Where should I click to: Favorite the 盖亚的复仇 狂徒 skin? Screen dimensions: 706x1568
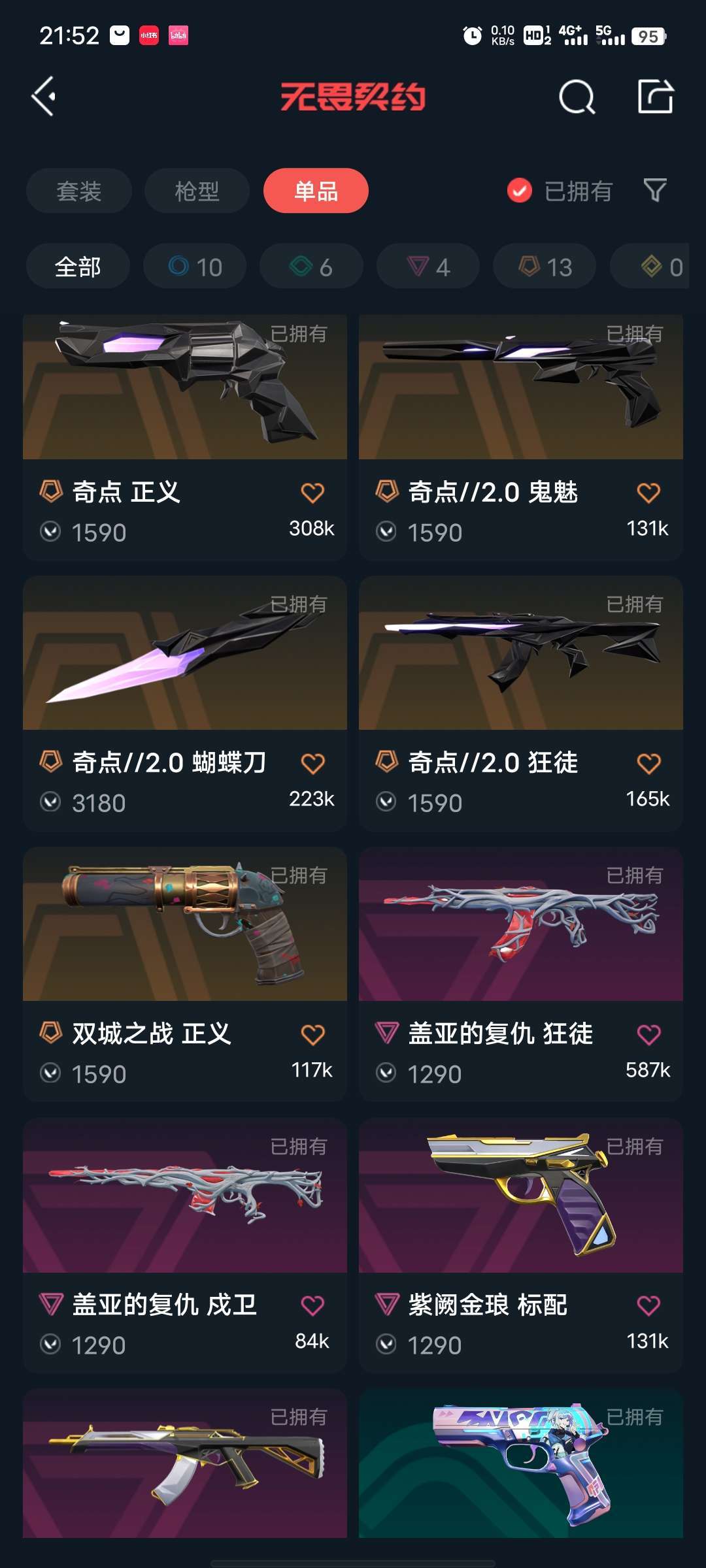tap(647, 1032)
